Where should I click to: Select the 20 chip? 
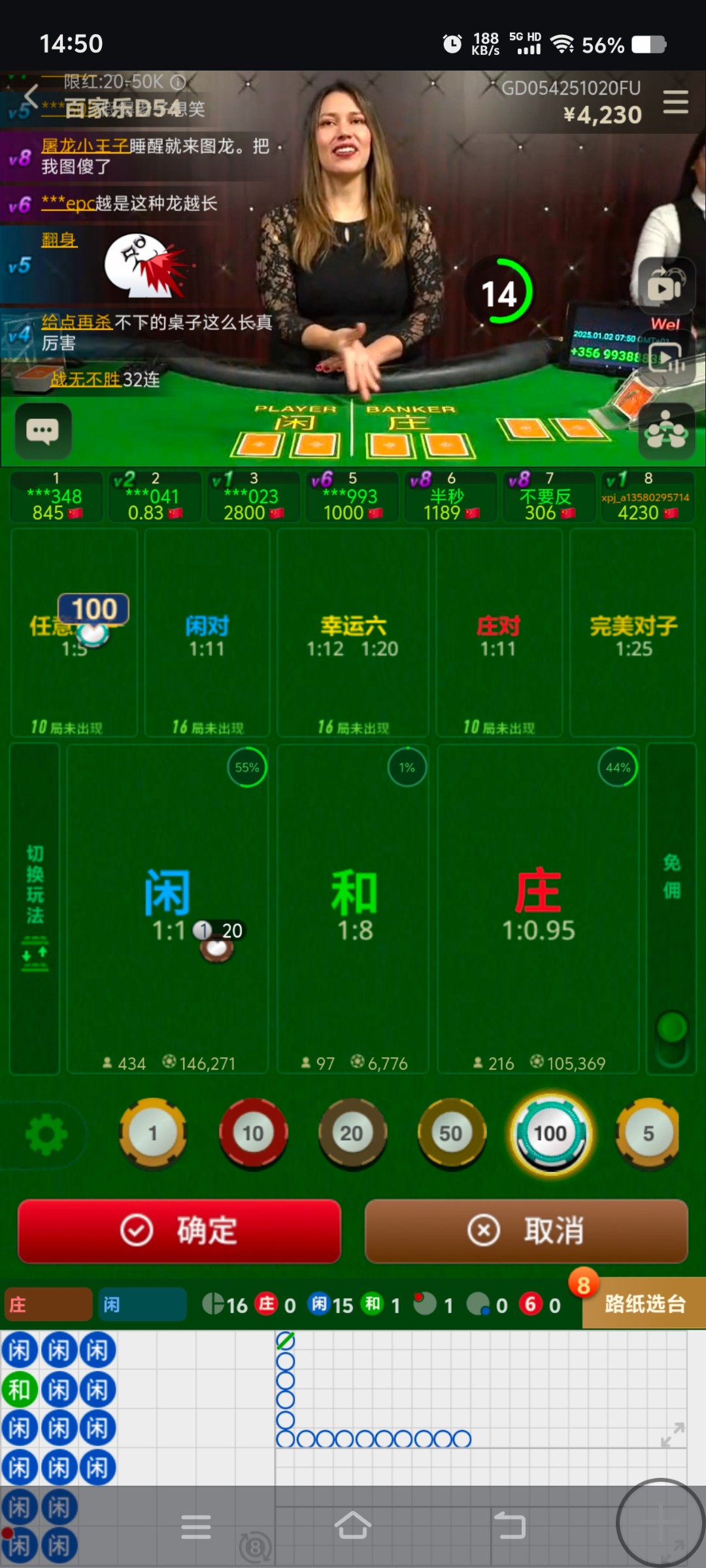tap(352, 1133)
